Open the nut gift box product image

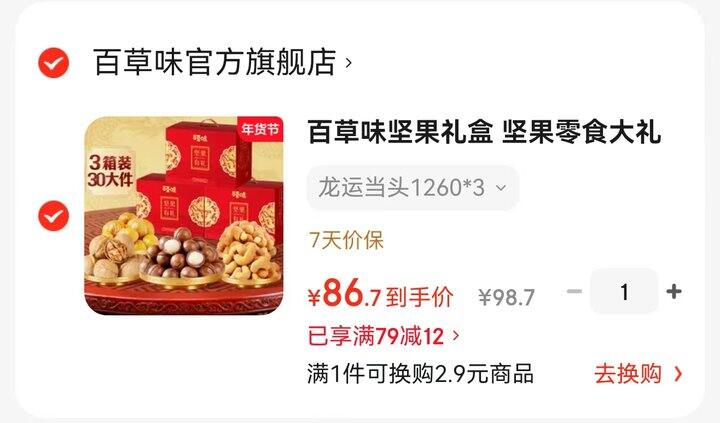coord(185,215)
